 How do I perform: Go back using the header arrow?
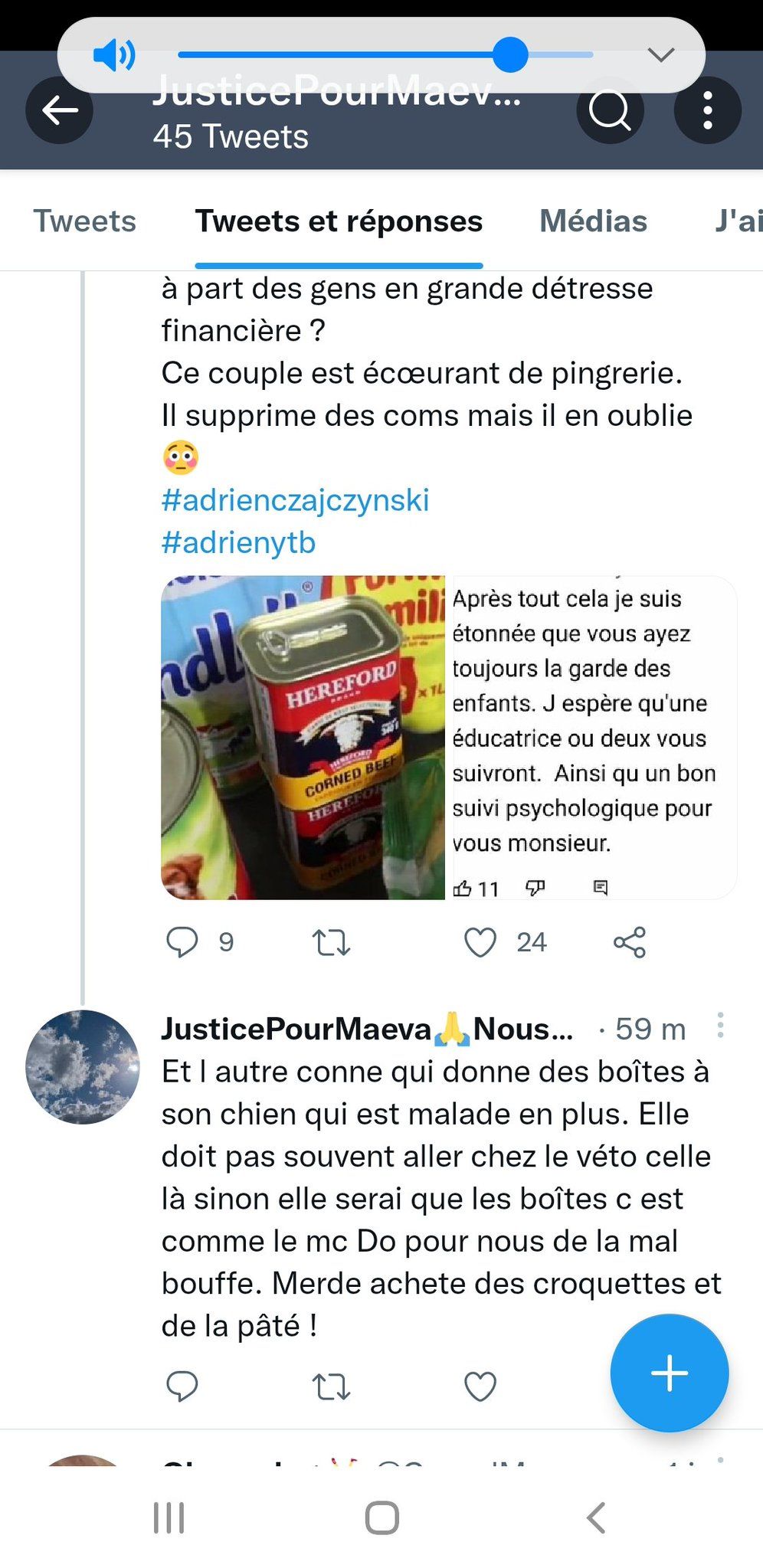click(x=60, y=110)
